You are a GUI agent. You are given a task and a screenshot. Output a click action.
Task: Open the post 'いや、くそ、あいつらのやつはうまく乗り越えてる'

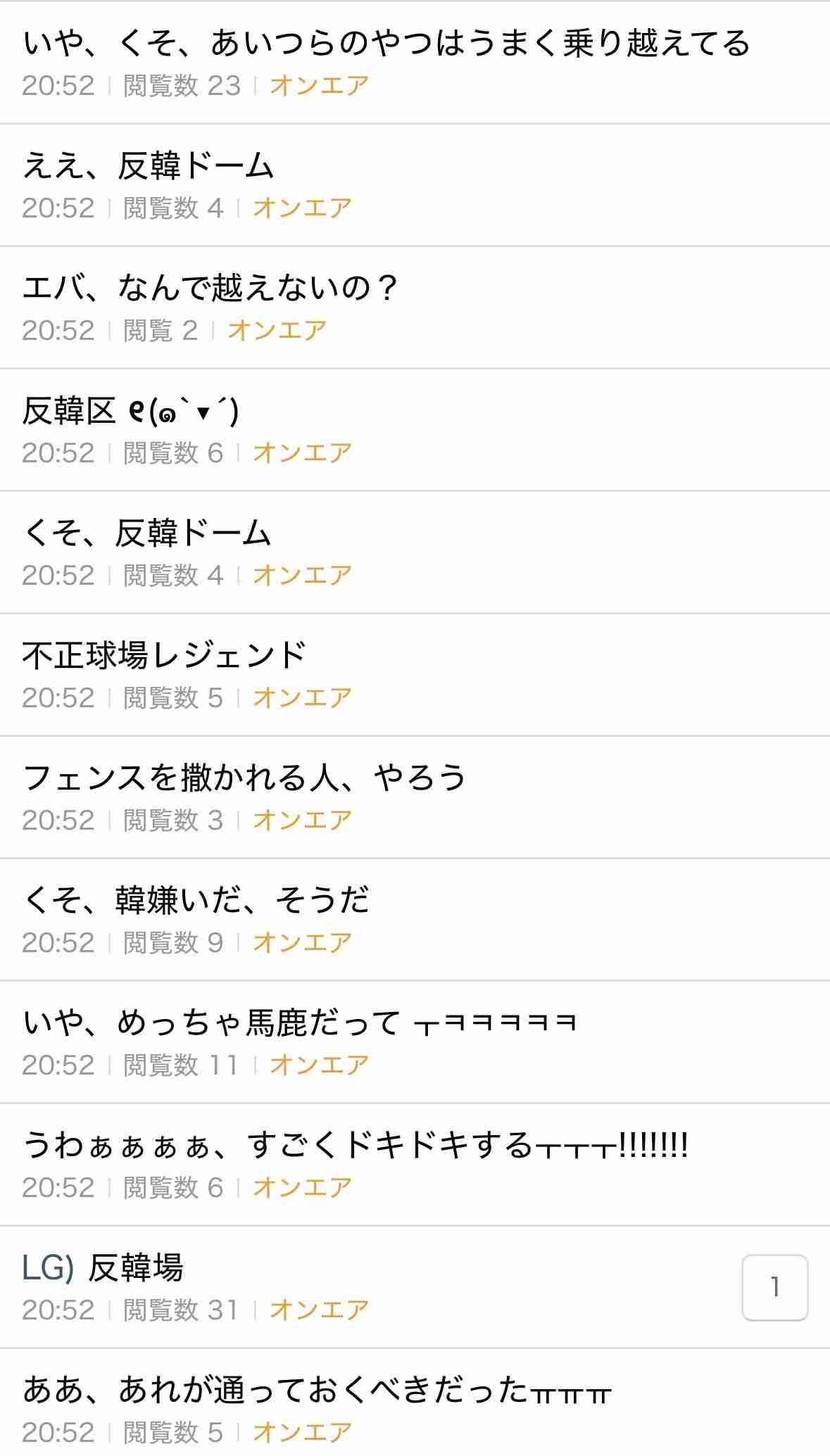tap(386, 44)
